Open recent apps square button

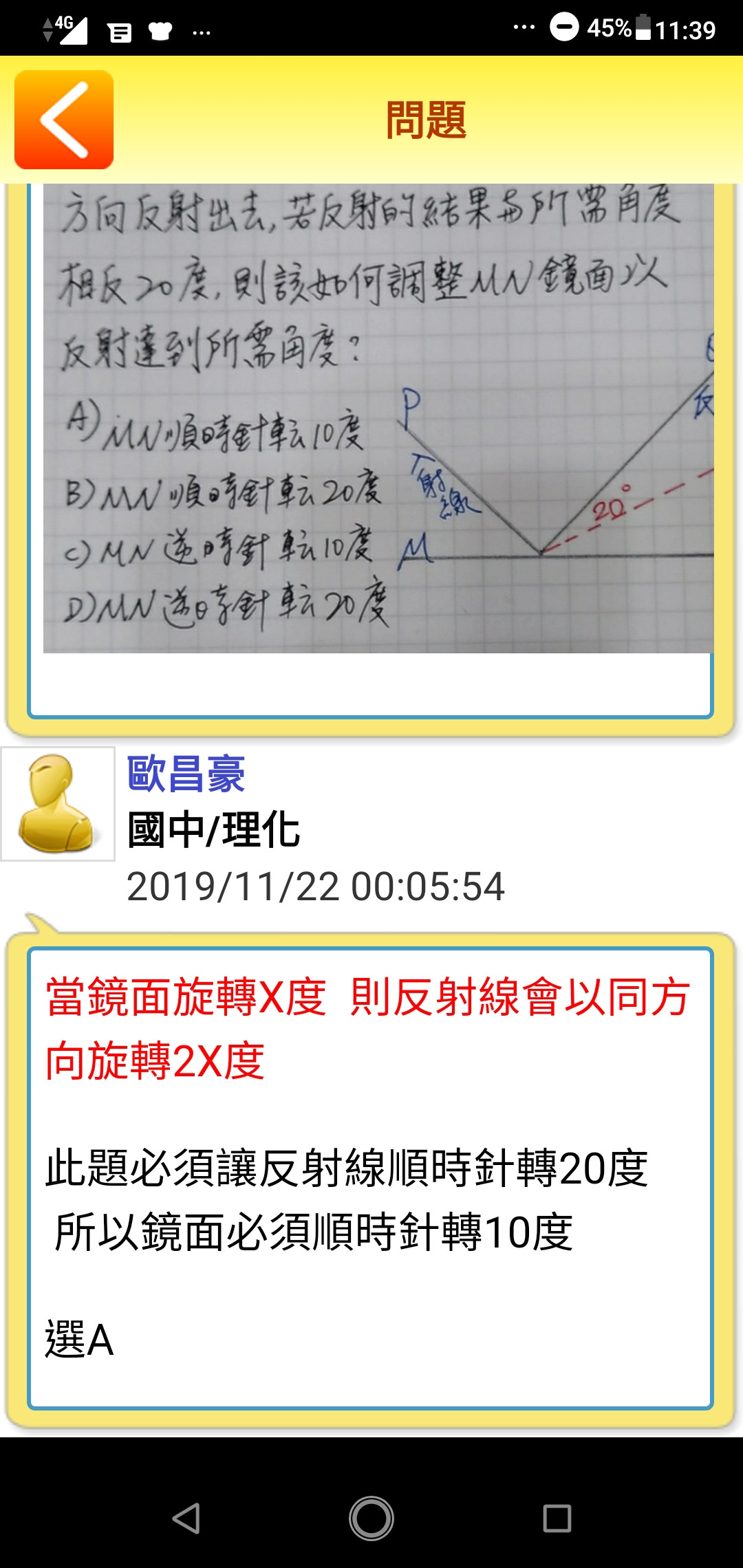(x=557, y=1518)
